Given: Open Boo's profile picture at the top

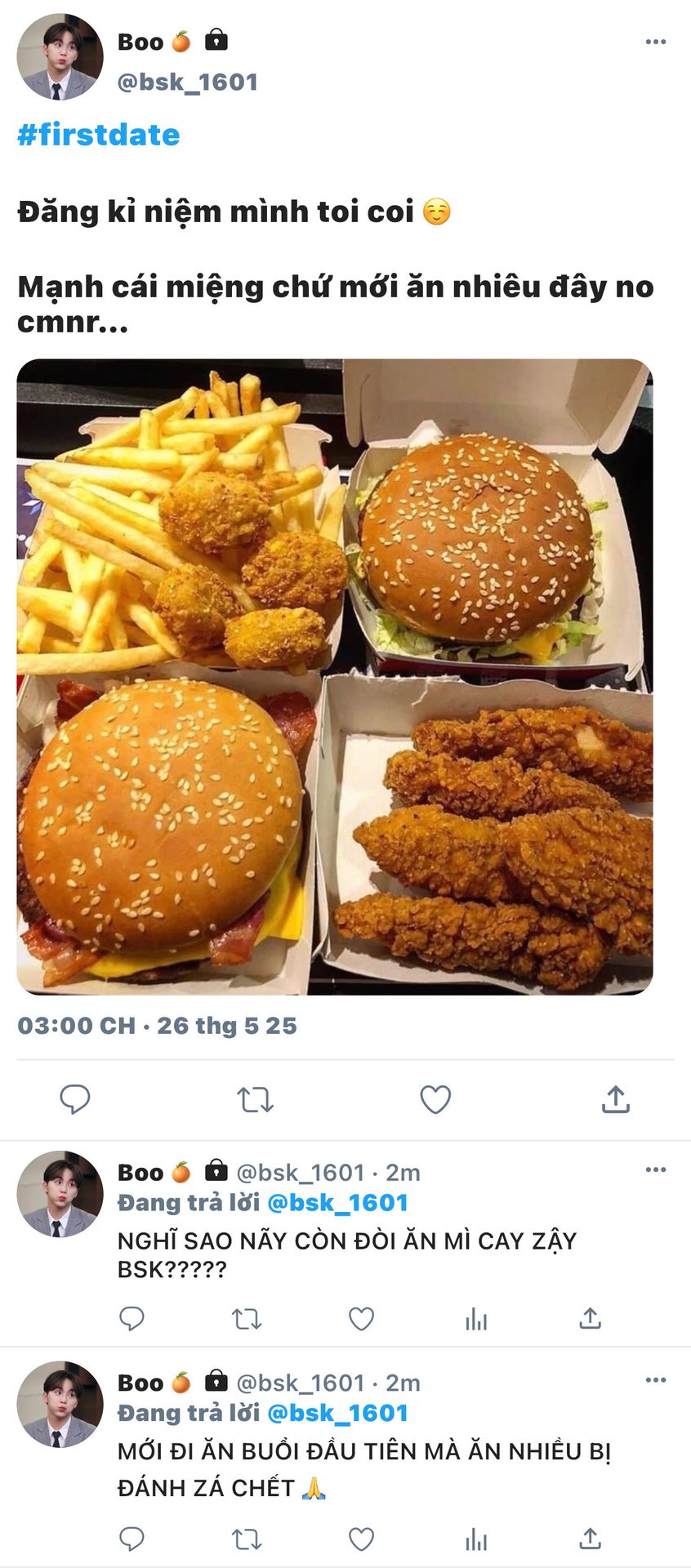Looking at the screenshot, I should tap(60, 56).
